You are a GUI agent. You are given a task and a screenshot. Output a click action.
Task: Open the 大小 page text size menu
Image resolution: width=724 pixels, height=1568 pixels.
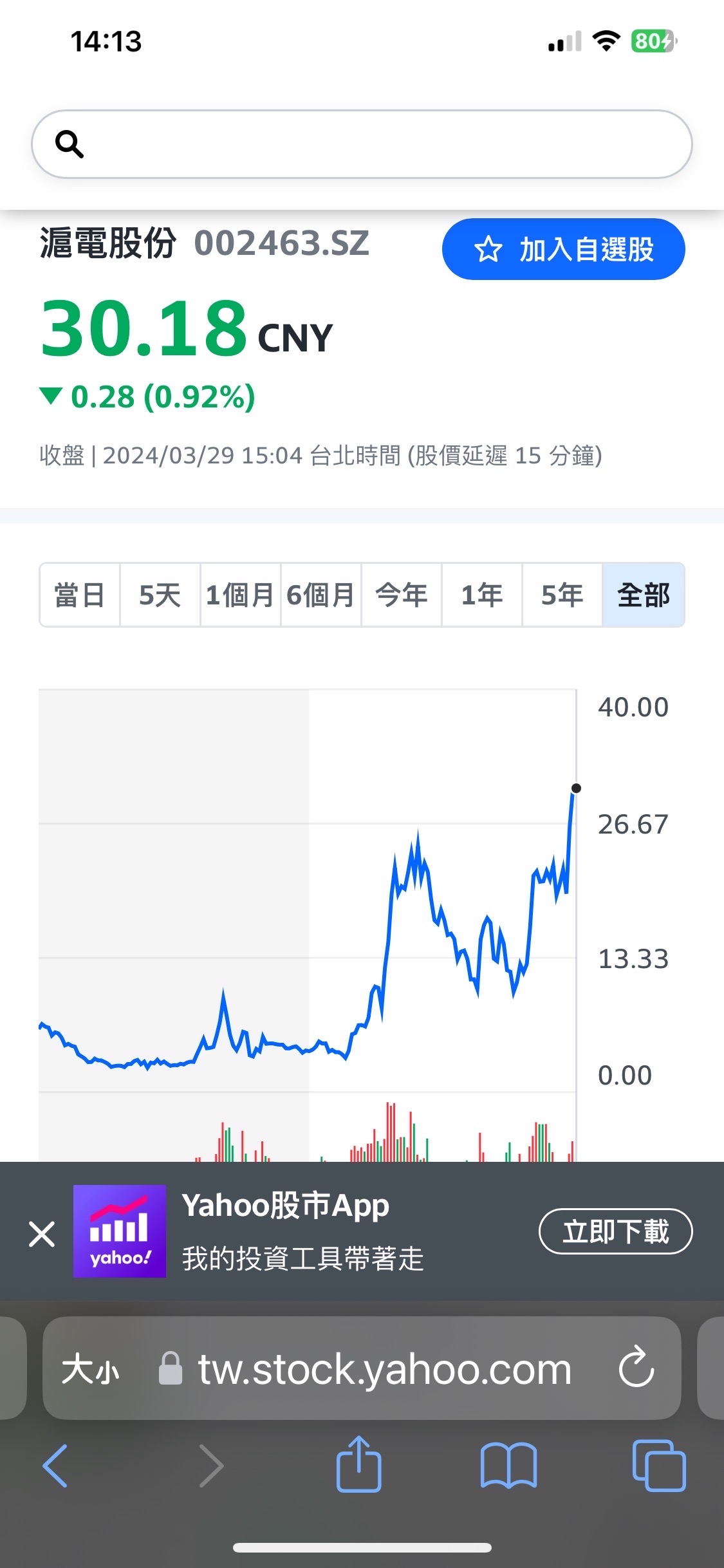pyautogui.click(x=91, y=1369)
